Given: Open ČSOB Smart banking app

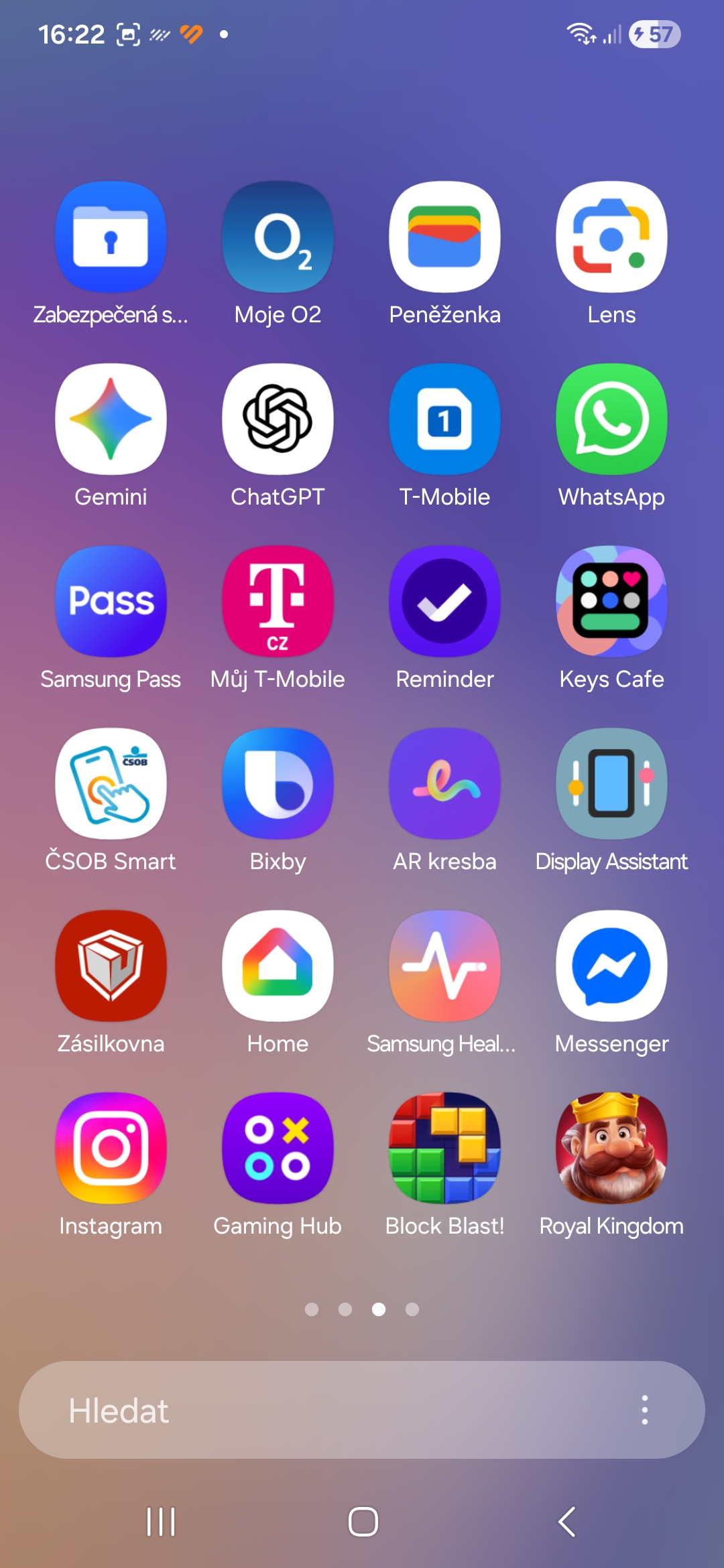Looking at the screenshot, I should point(111,785).
